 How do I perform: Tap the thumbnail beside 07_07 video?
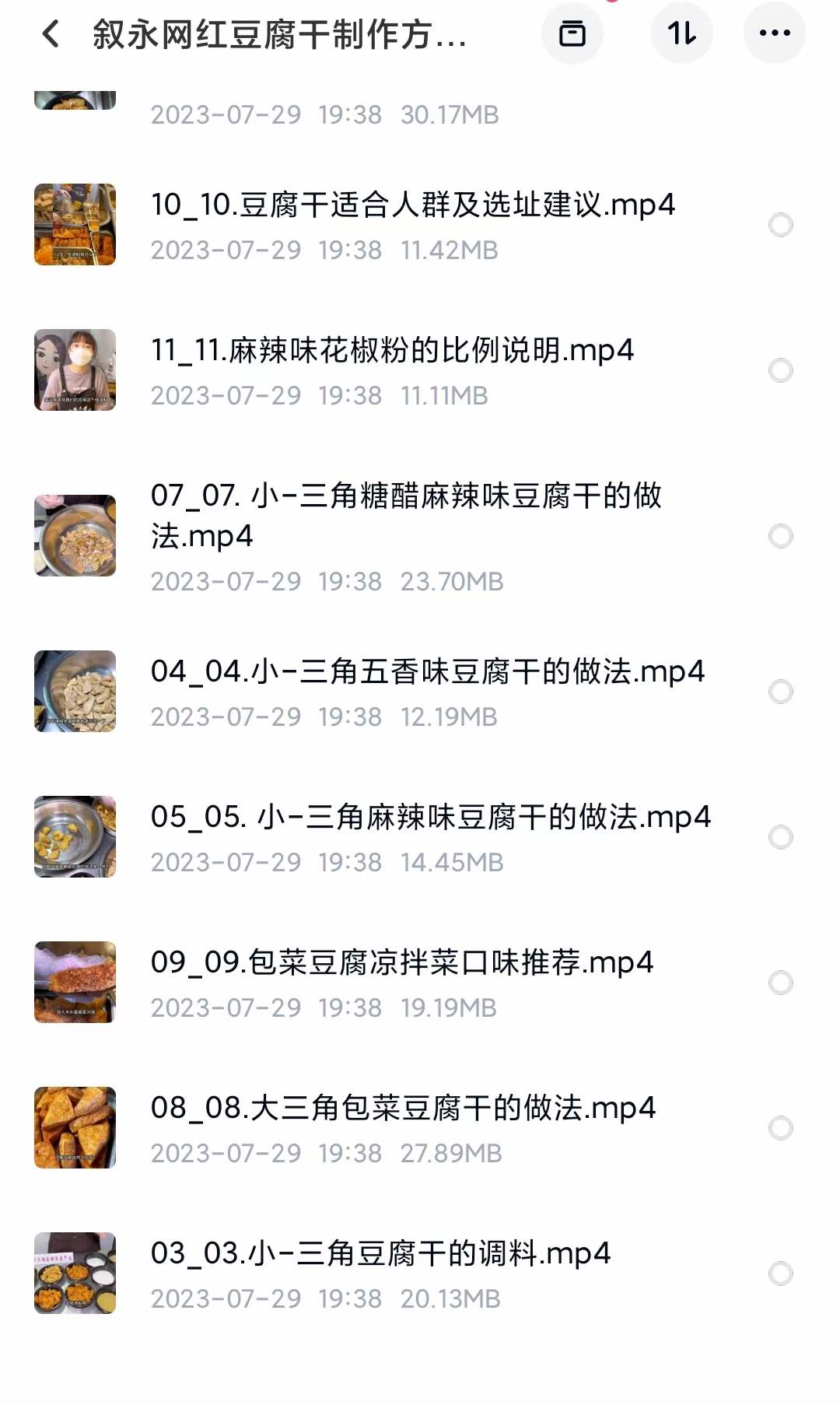(x=75, y=535)
